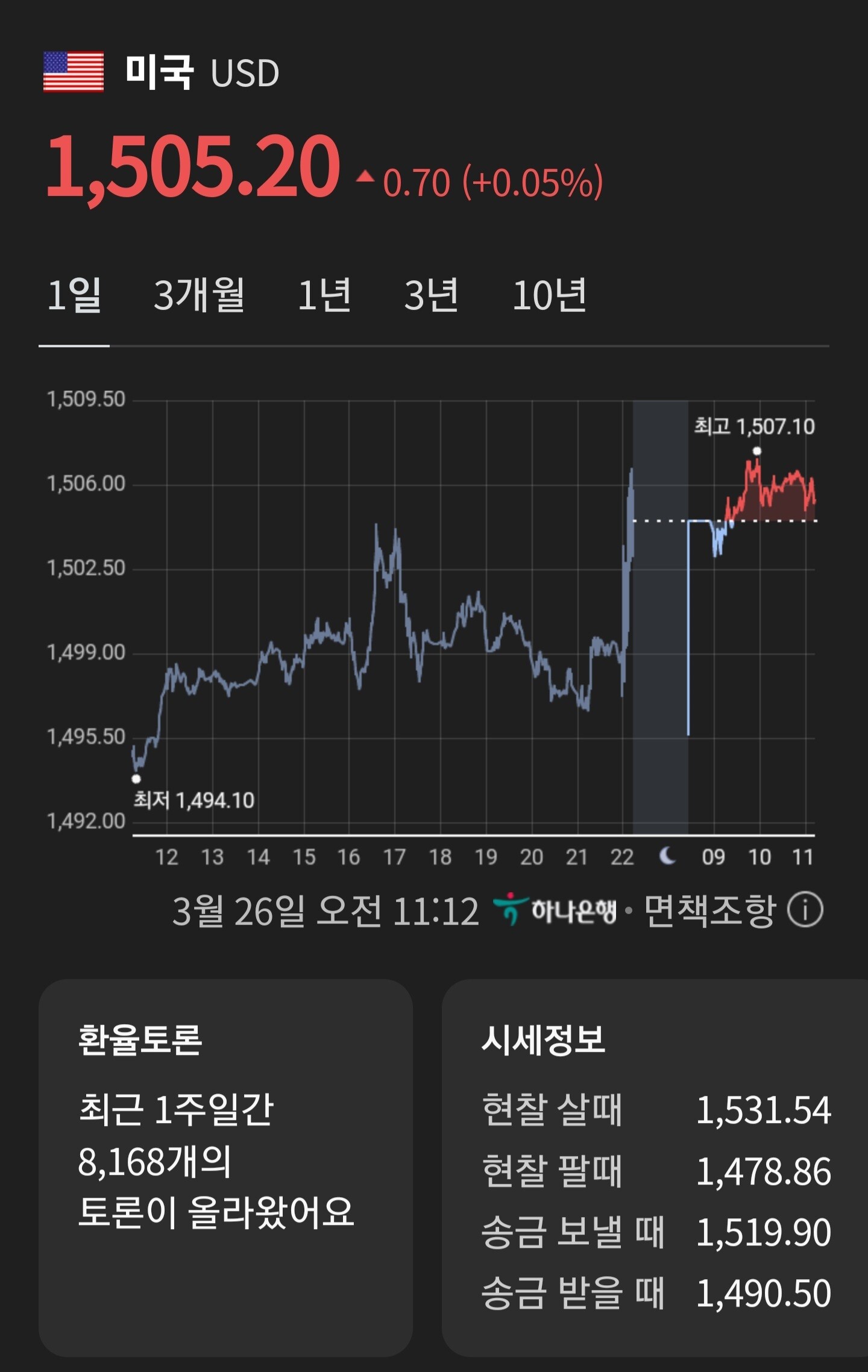View the 3년 chart range
This screenshot has width=868, height=1372.
[x=431, y=295]
